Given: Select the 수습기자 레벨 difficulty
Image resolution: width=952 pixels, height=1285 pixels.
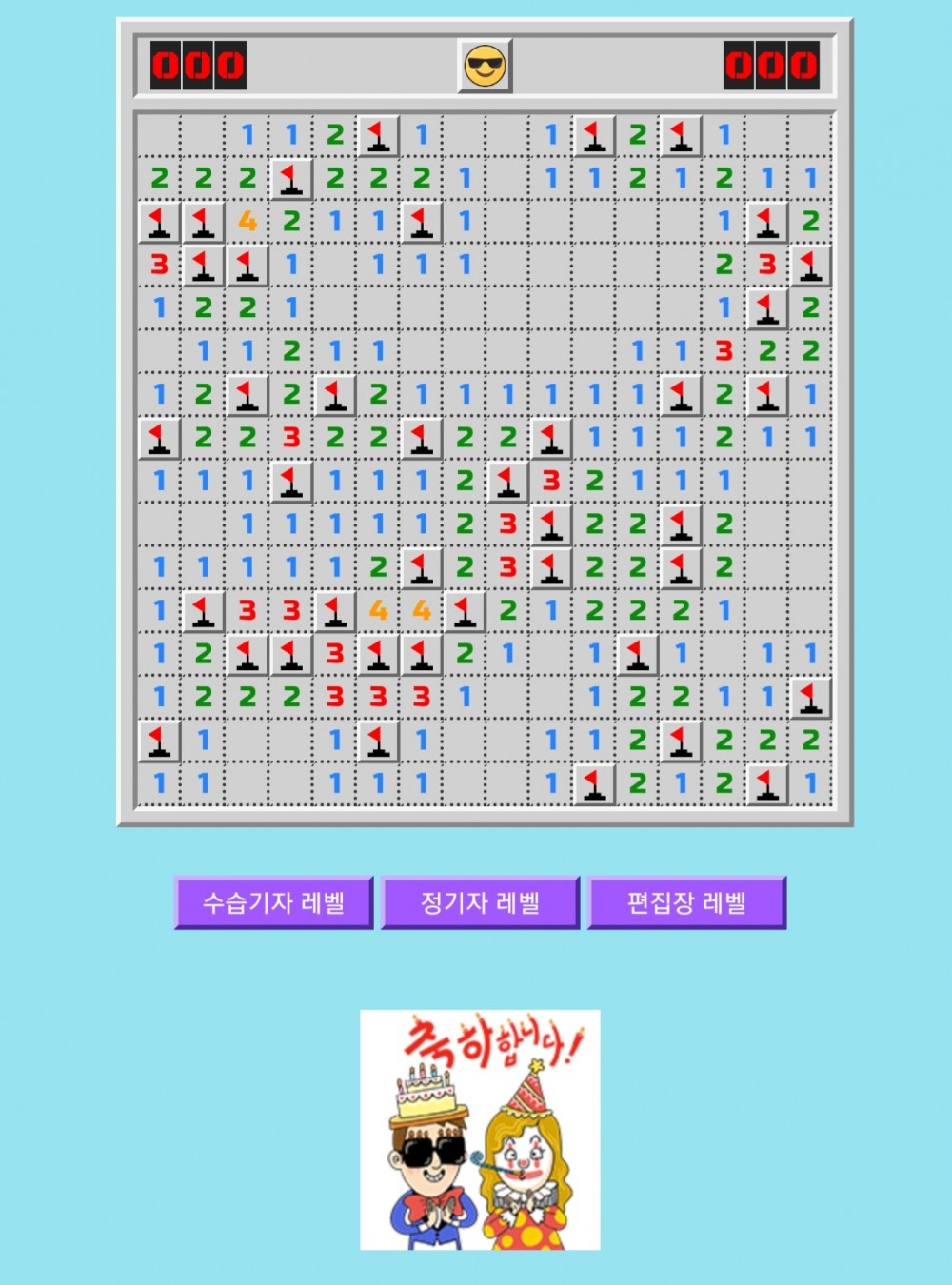Looking at the screenshot, I should [x=273, y=902].
